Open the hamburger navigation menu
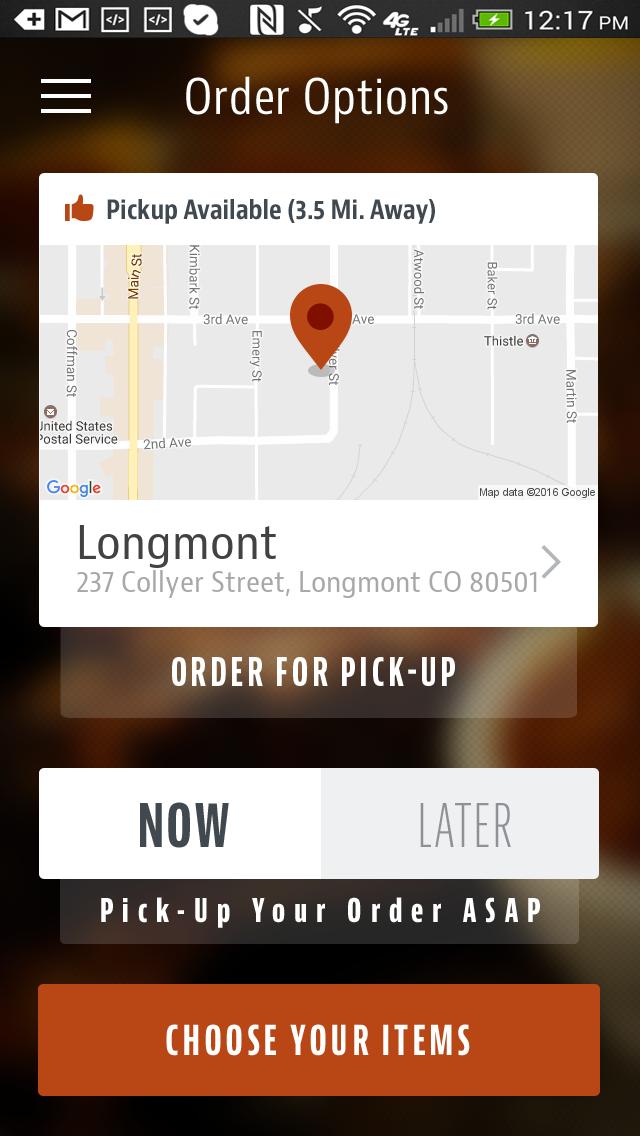Viewport: 640px width, 1136px height. [66, 96]
